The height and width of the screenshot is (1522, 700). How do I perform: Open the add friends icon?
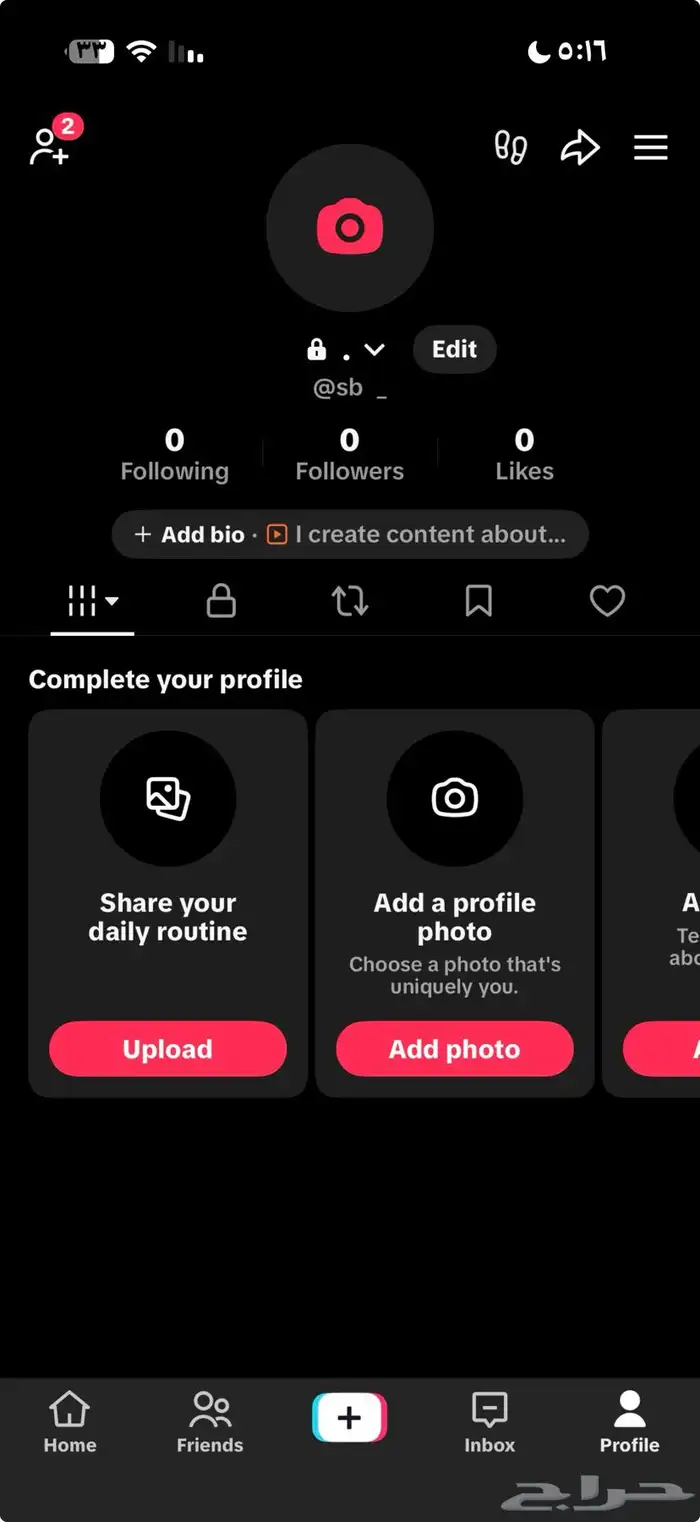[49, 146]
